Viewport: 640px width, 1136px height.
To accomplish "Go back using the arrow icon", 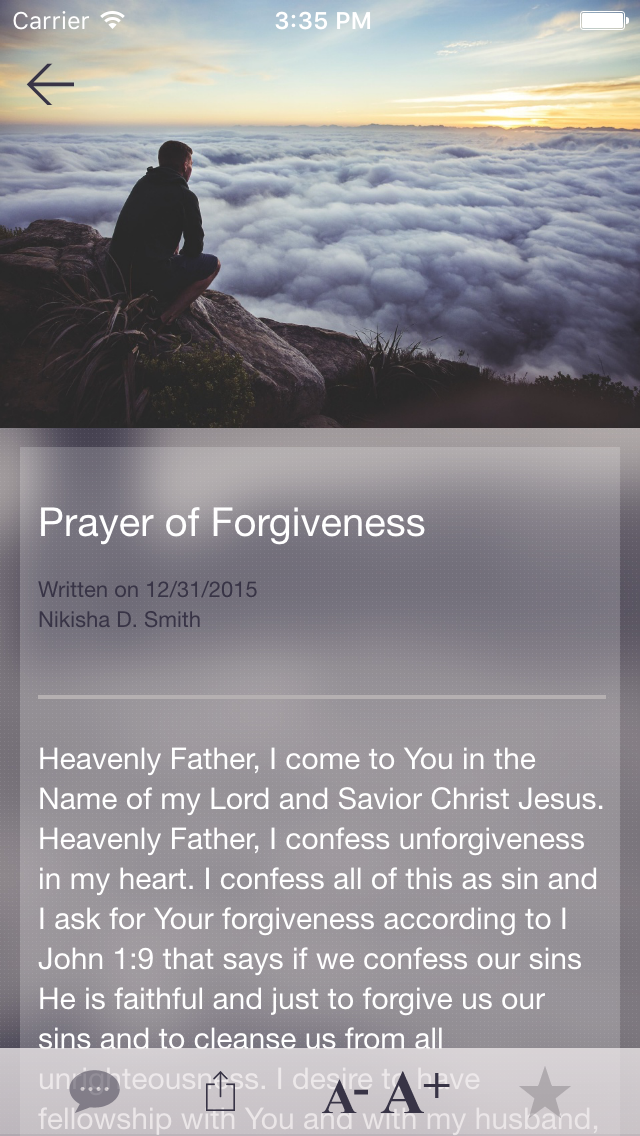I will [51, 84].
